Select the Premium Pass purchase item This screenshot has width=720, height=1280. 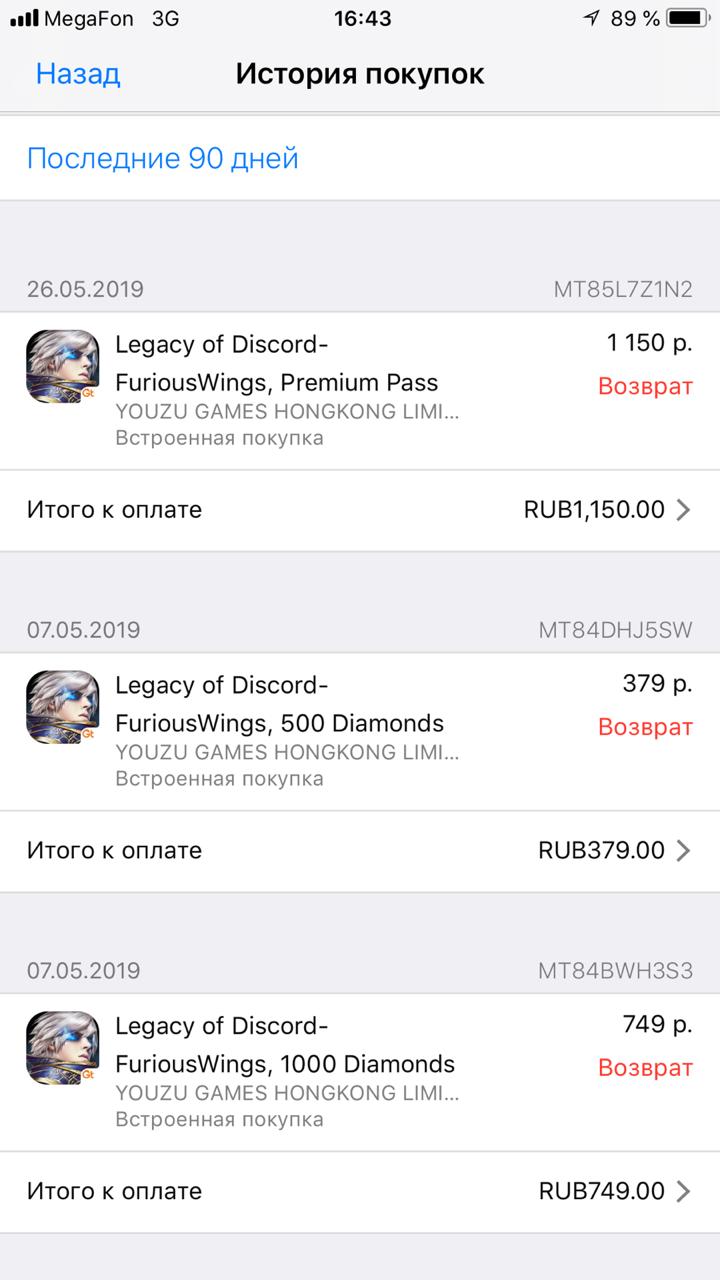300,390
